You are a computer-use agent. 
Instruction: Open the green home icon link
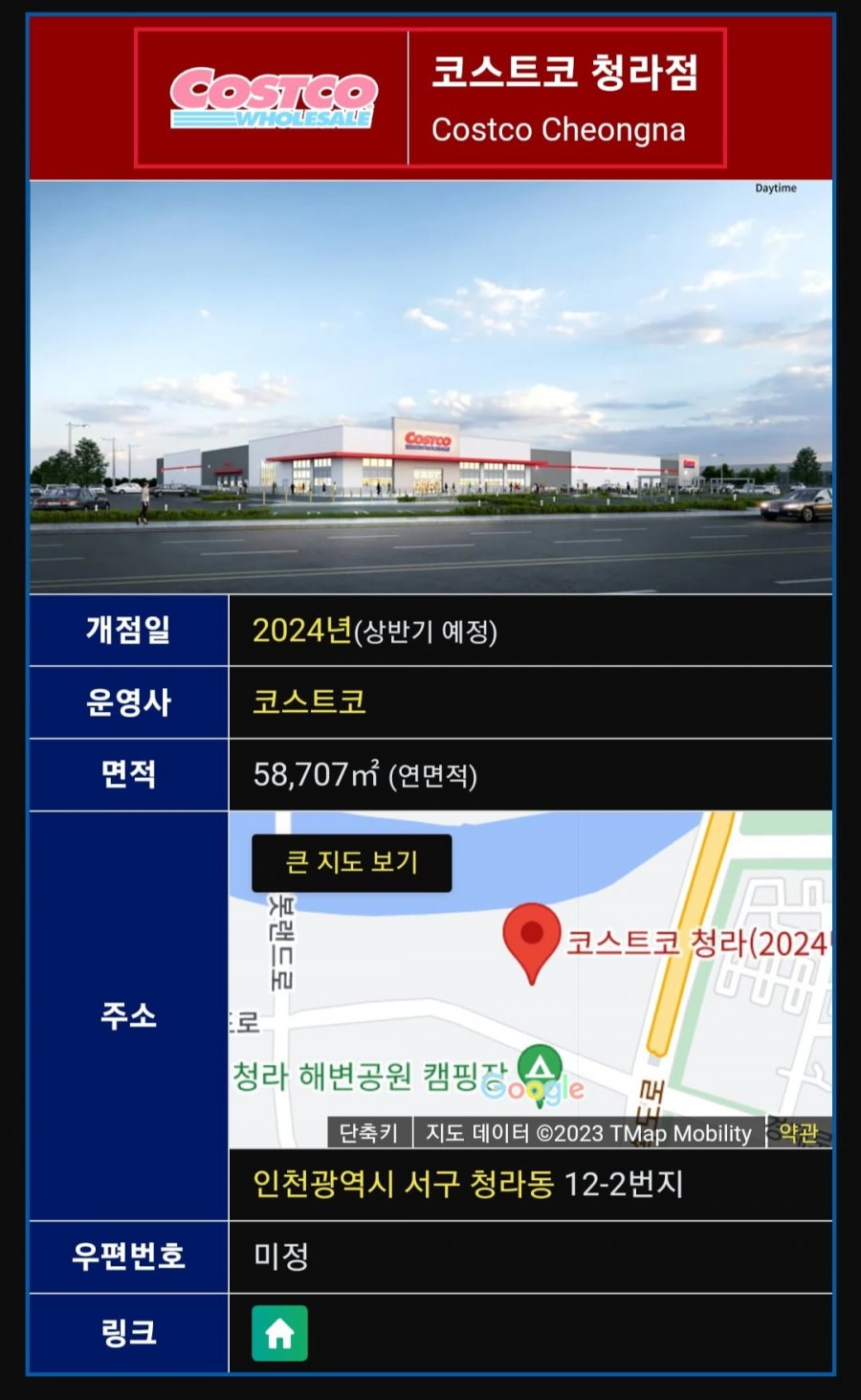(x=279, y=1333)
